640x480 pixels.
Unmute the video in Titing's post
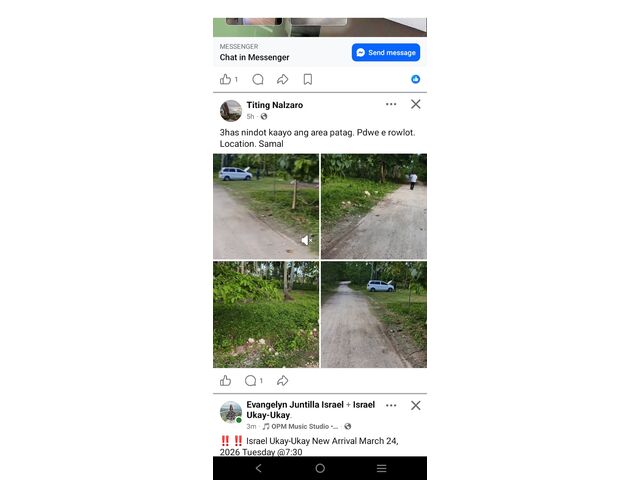click(307, 240)
